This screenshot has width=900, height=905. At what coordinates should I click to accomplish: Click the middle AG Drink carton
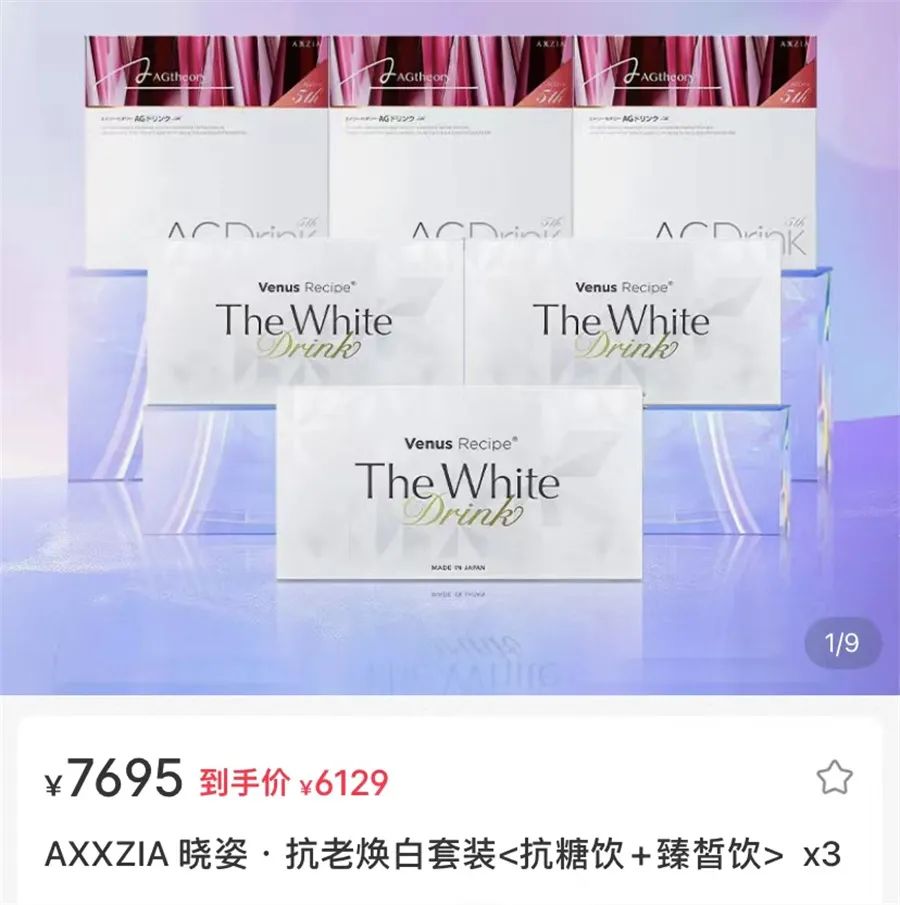click(x=450, y=150)
